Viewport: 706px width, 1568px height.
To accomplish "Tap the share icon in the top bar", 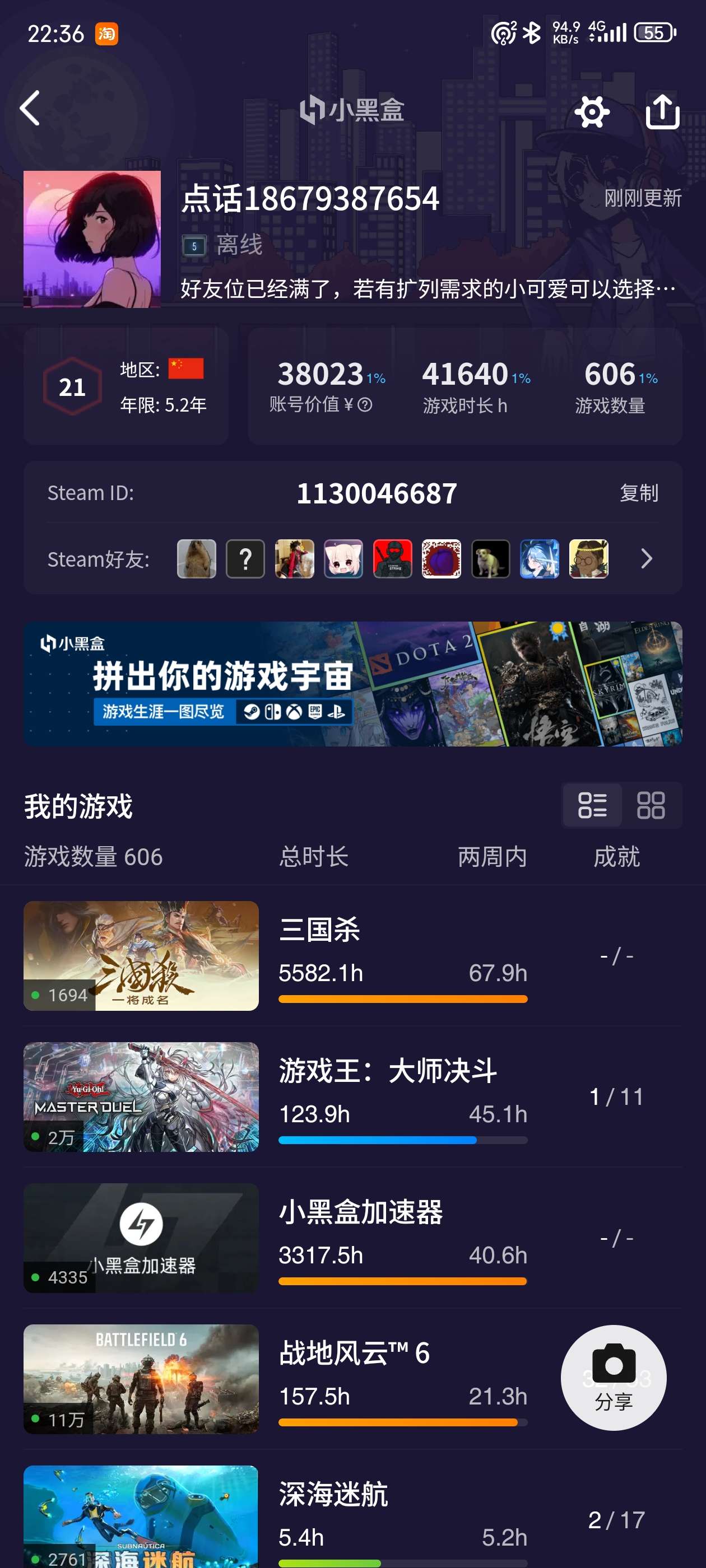I will (662, 111).
